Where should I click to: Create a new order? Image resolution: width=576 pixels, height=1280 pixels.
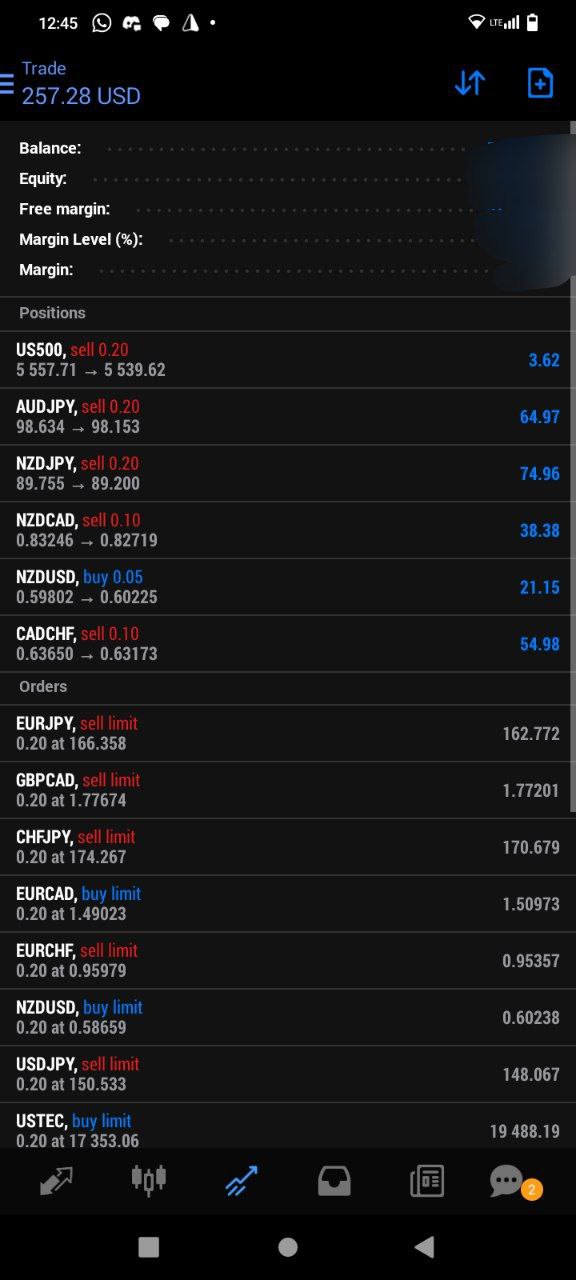pyautogui.click(x=540, y=83)
